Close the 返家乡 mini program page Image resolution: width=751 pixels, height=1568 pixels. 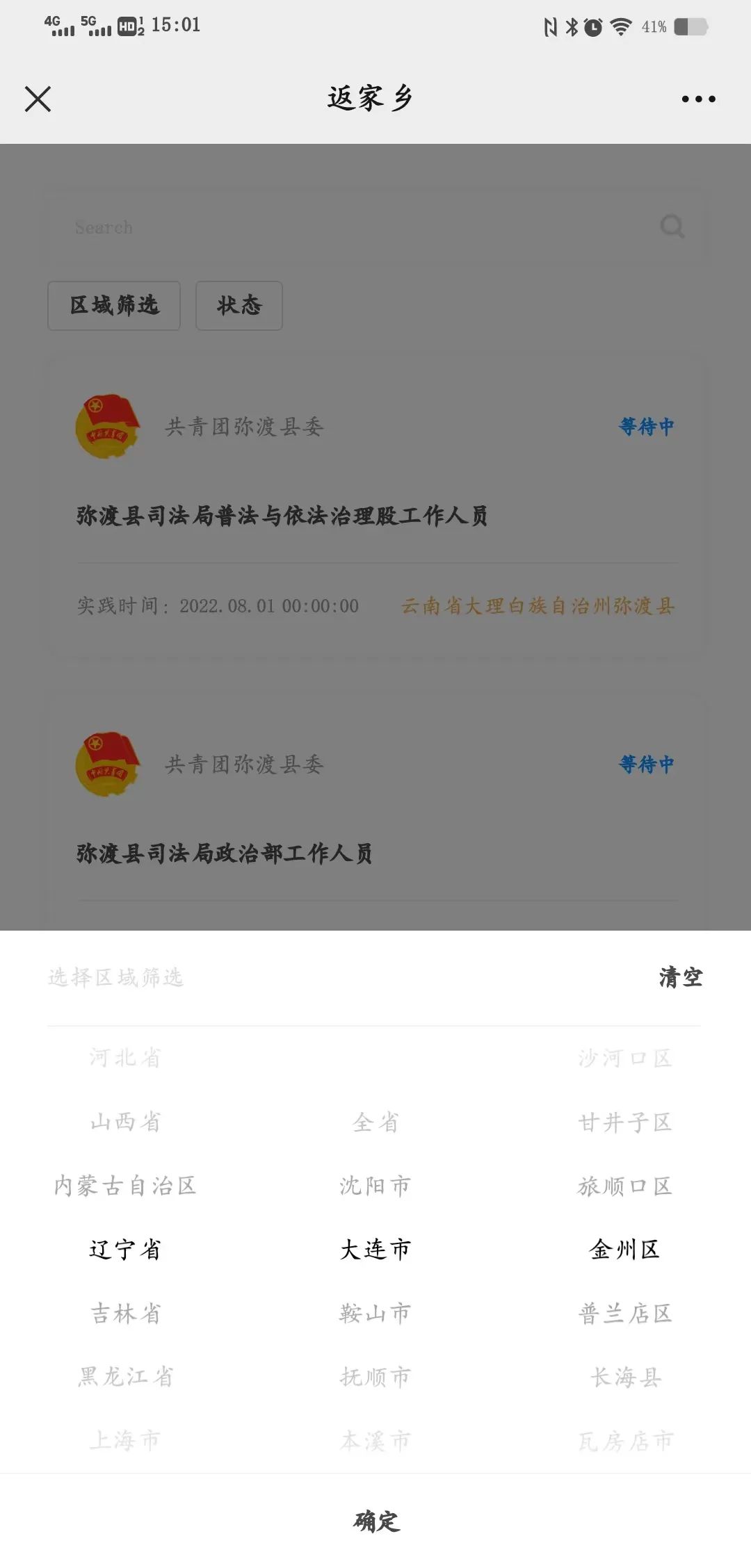[x=38, y=99]
